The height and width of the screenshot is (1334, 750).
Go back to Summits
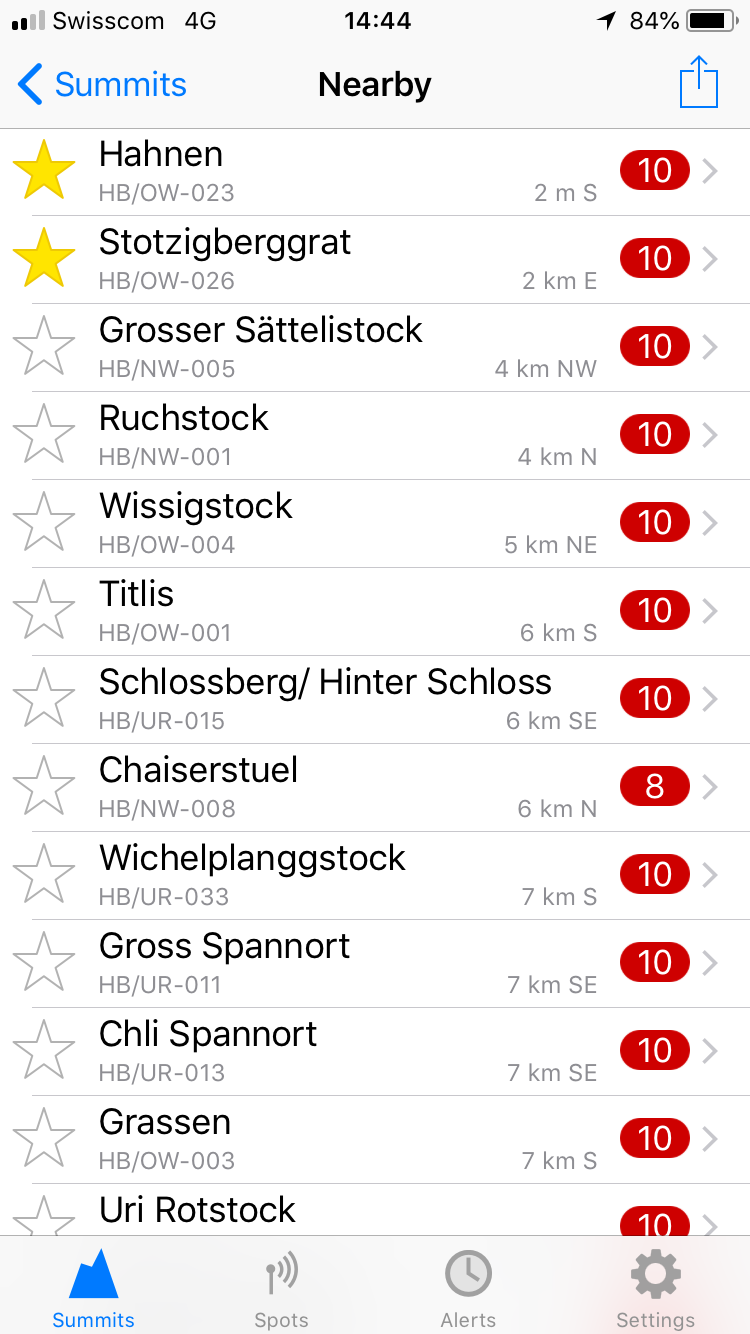pos(102,84)
